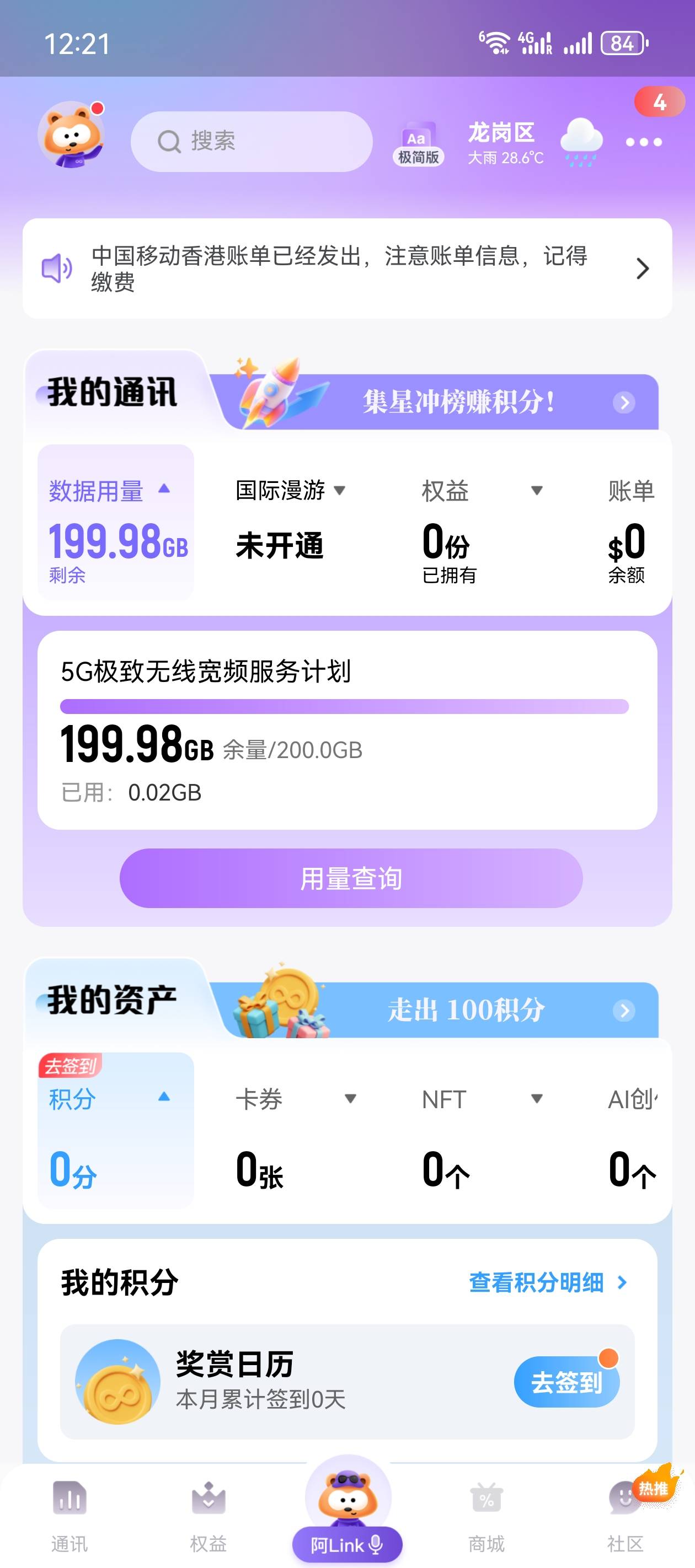Open 查看积分明细 link
The image size is (695, 1568).
pyautogui.click(x=536, y=1282)
